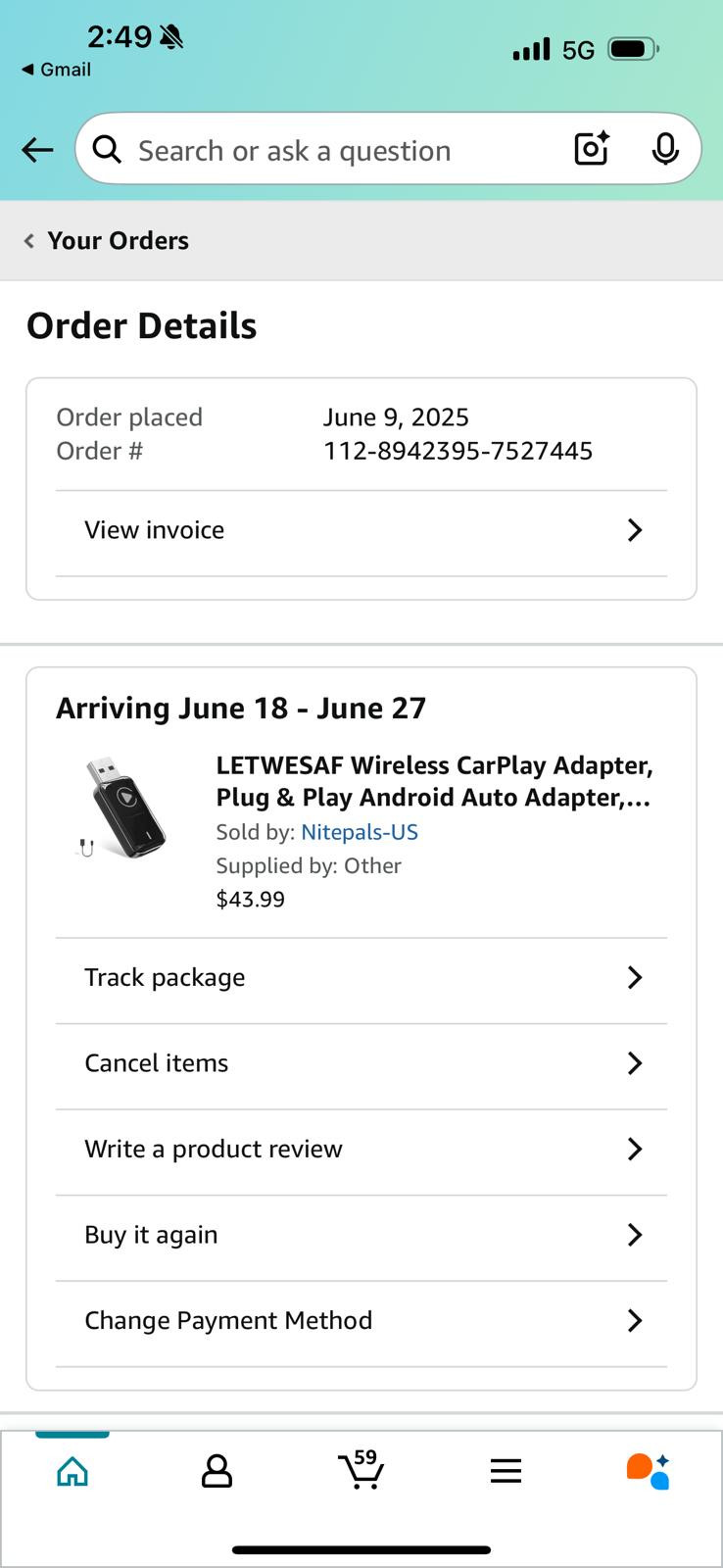This screenshot has height=1568, width=723.
Task: Select Cancel items
Action: pyautogui.click(x=361, y=1063)
